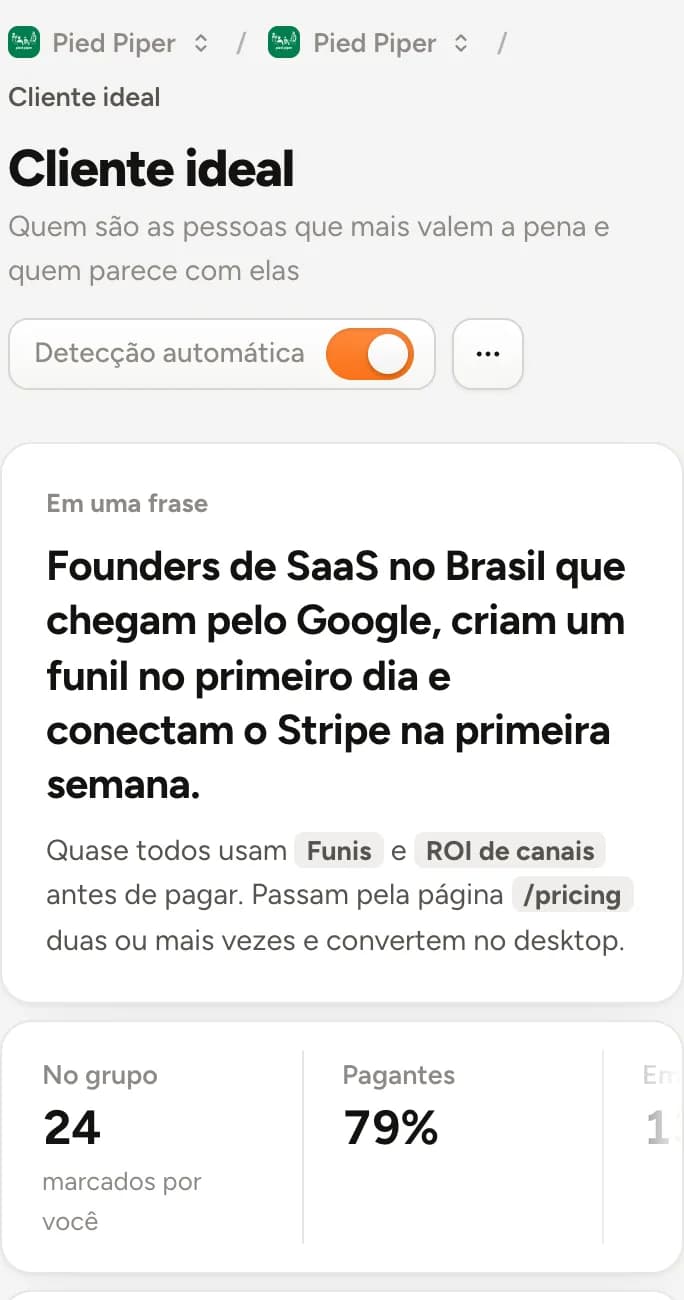This screenshot has height=1300, width=684.
Task: Tap the /pricing page tag
Action: (x=573, y=895)
